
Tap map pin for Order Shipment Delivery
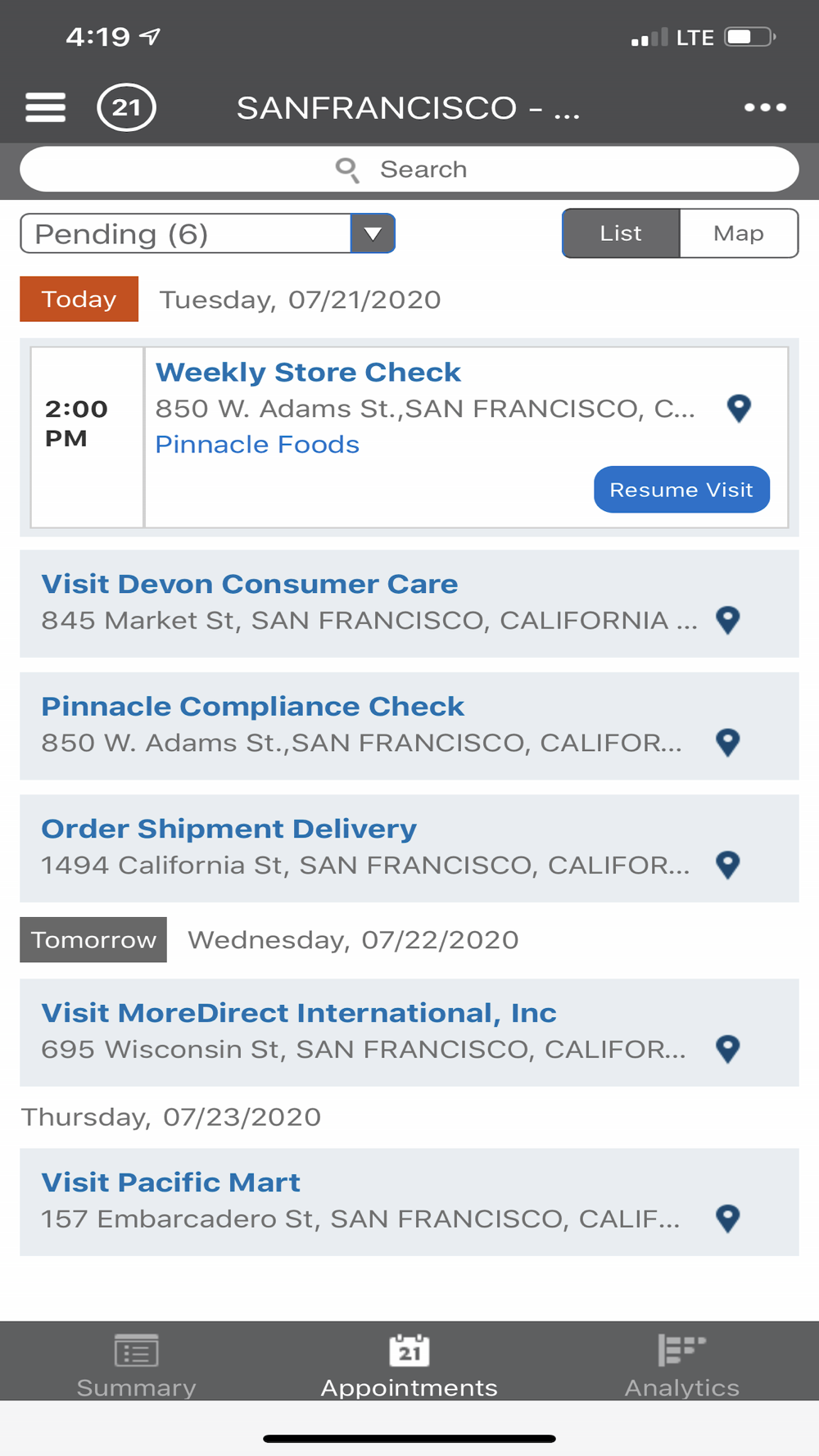(728, 865)
